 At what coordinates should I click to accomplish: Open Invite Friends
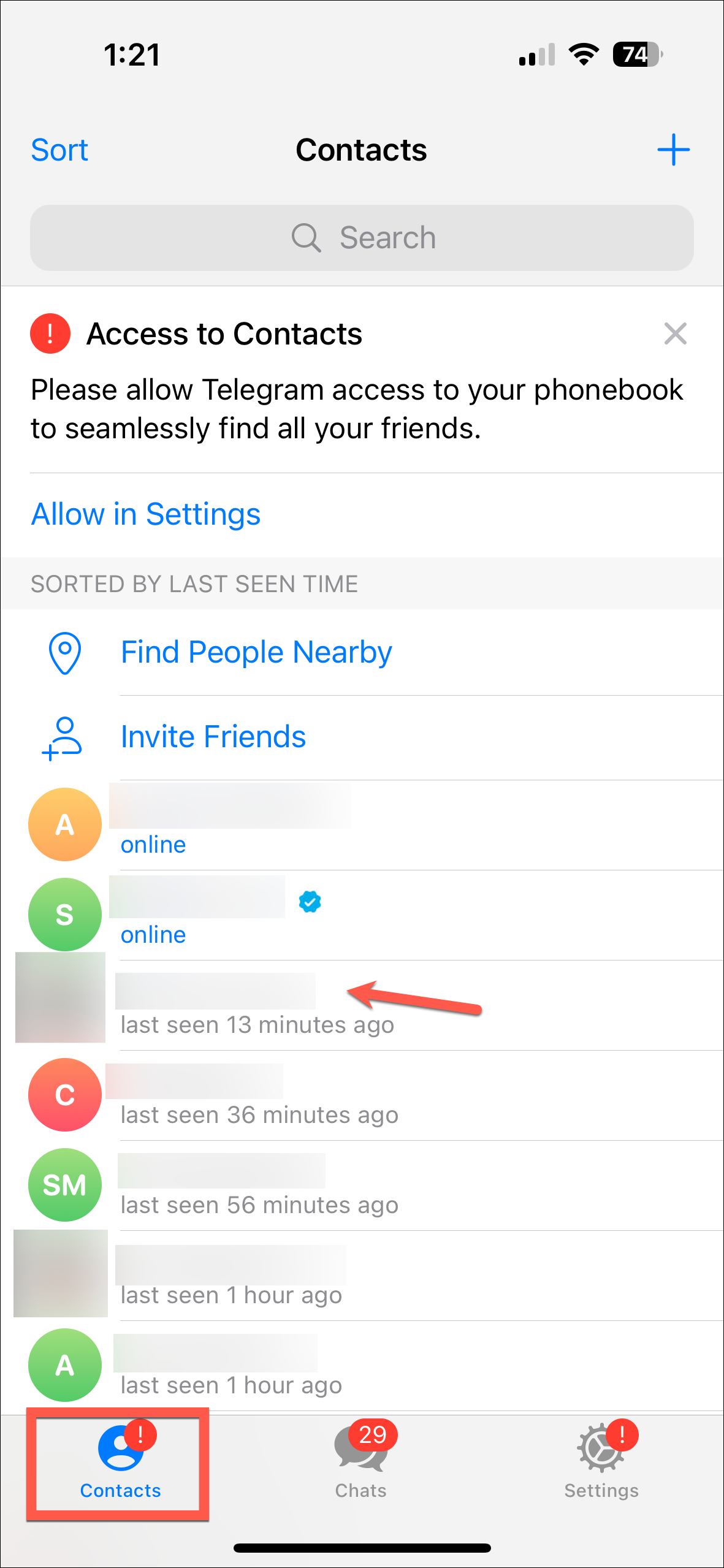click(213, 737)
